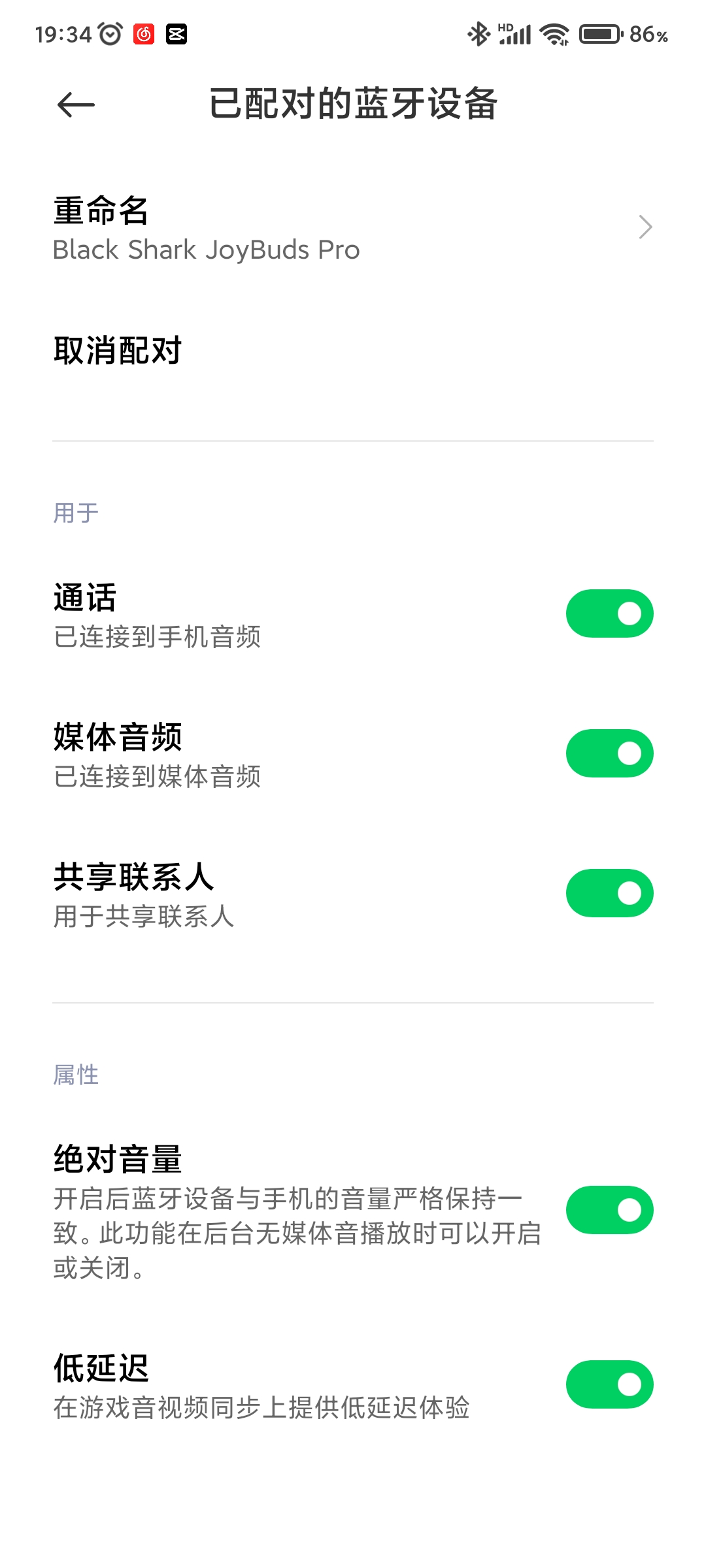Disable the 低延迟 low latency switch
Image resolution: width=706 pixels, height=1568 pixels.
pos(609,1384)
